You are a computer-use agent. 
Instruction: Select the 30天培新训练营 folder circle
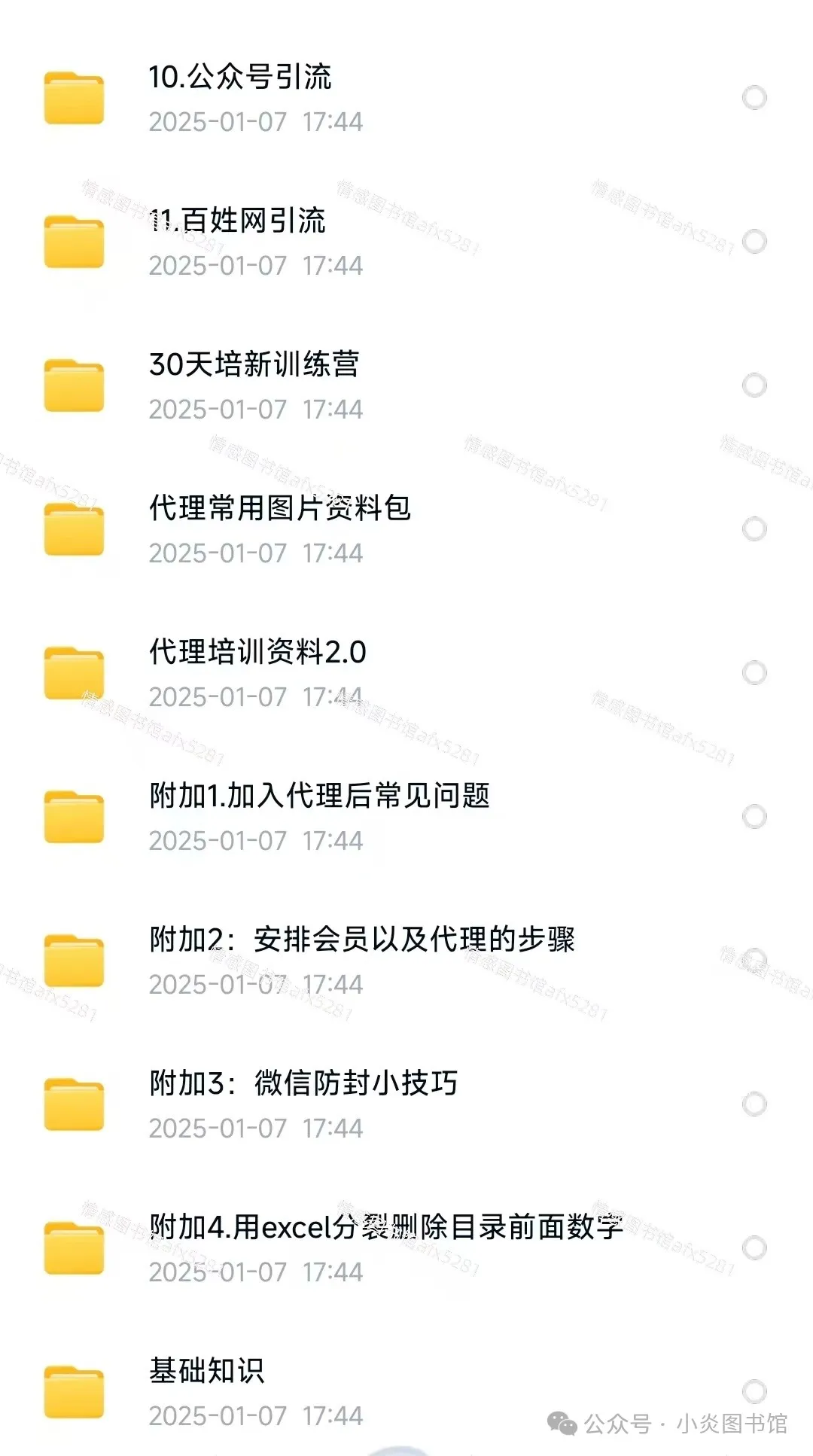(754, 385)
